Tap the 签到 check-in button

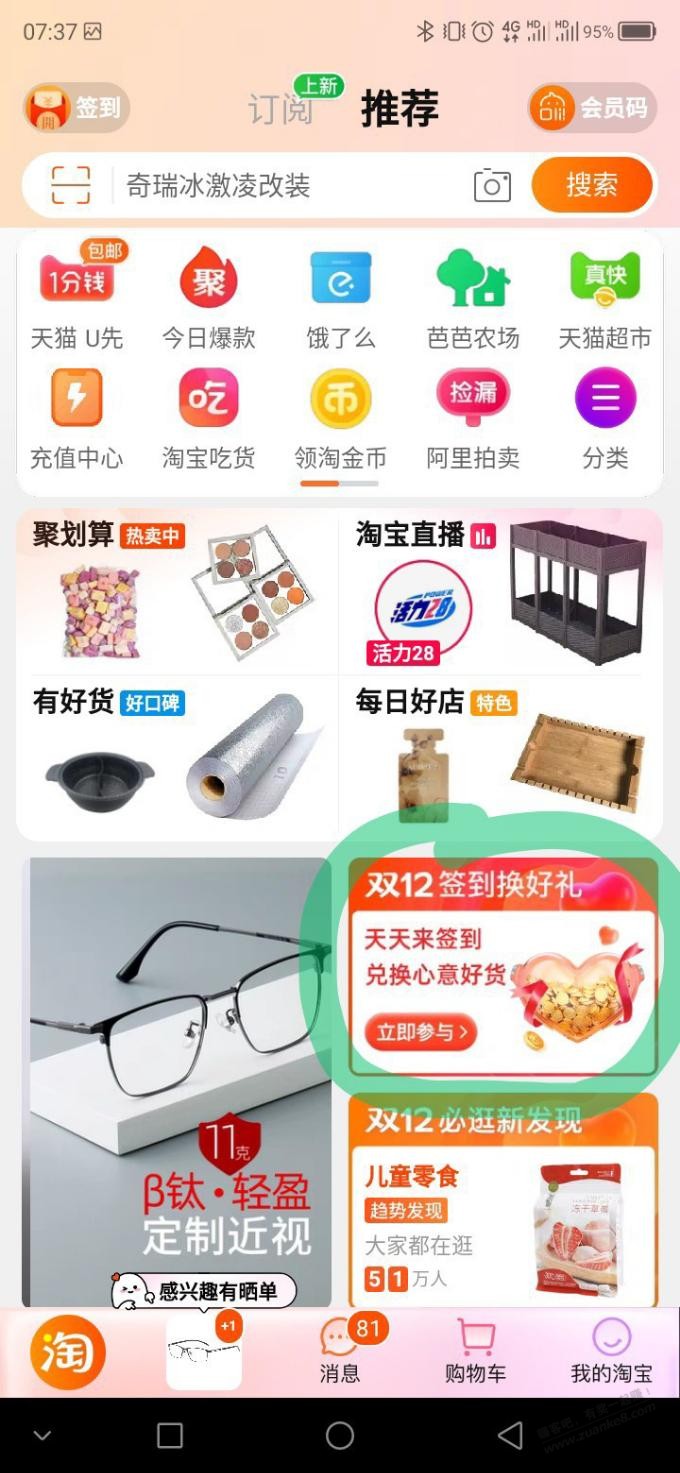click(76, 108)
